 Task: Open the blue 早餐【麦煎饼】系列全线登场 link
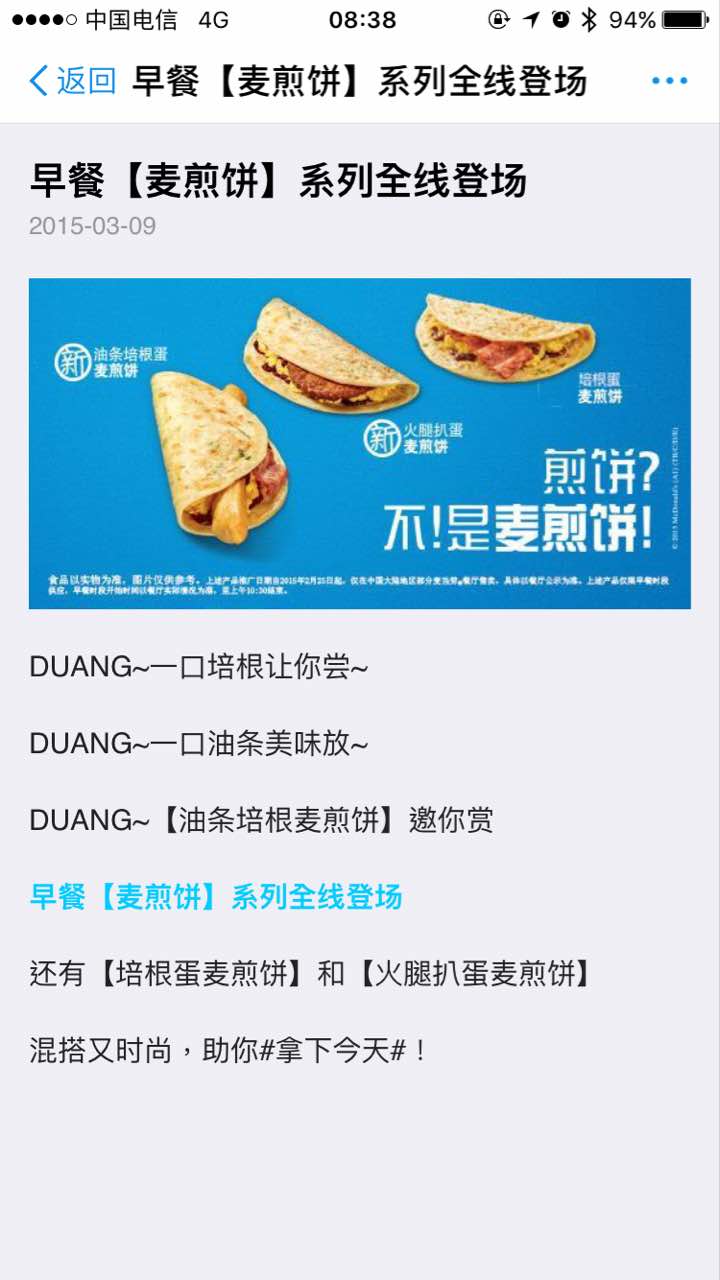coord(216,897)
